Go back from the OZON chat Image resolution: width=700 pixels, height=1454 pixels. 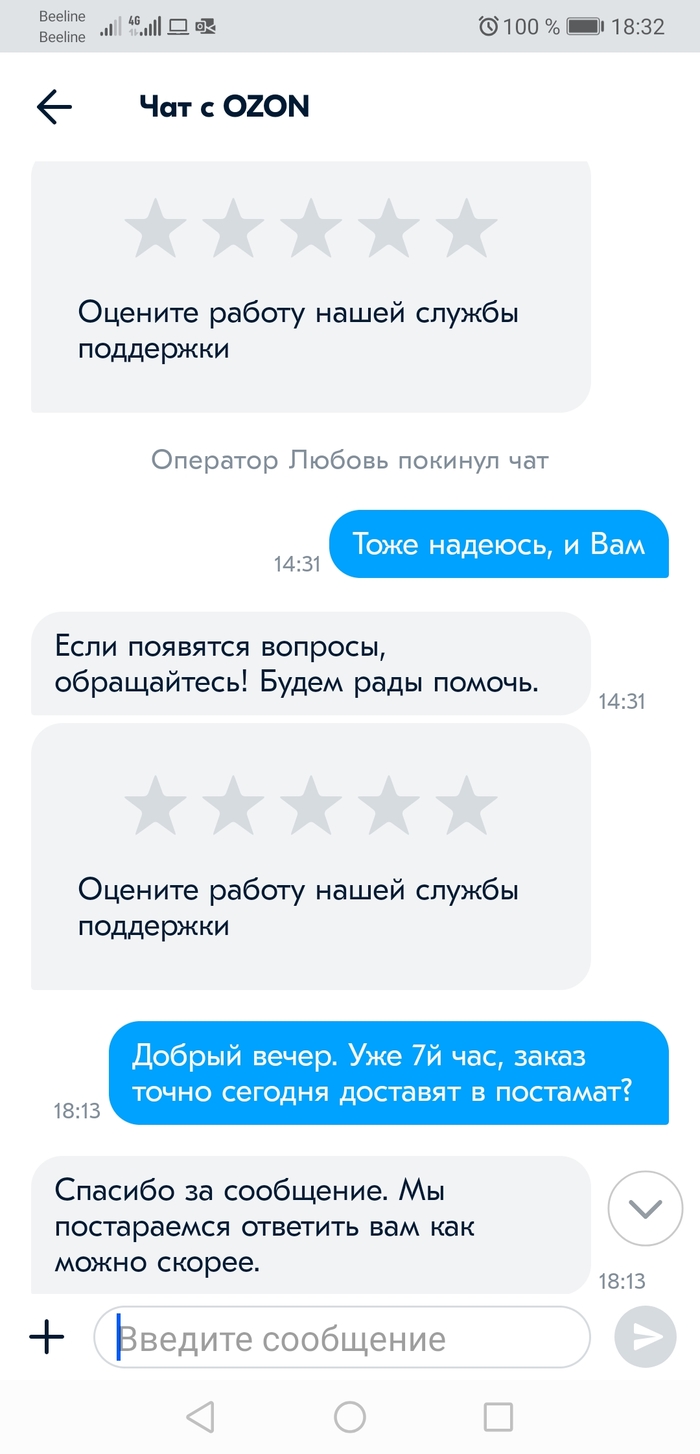tap(54, 107)
